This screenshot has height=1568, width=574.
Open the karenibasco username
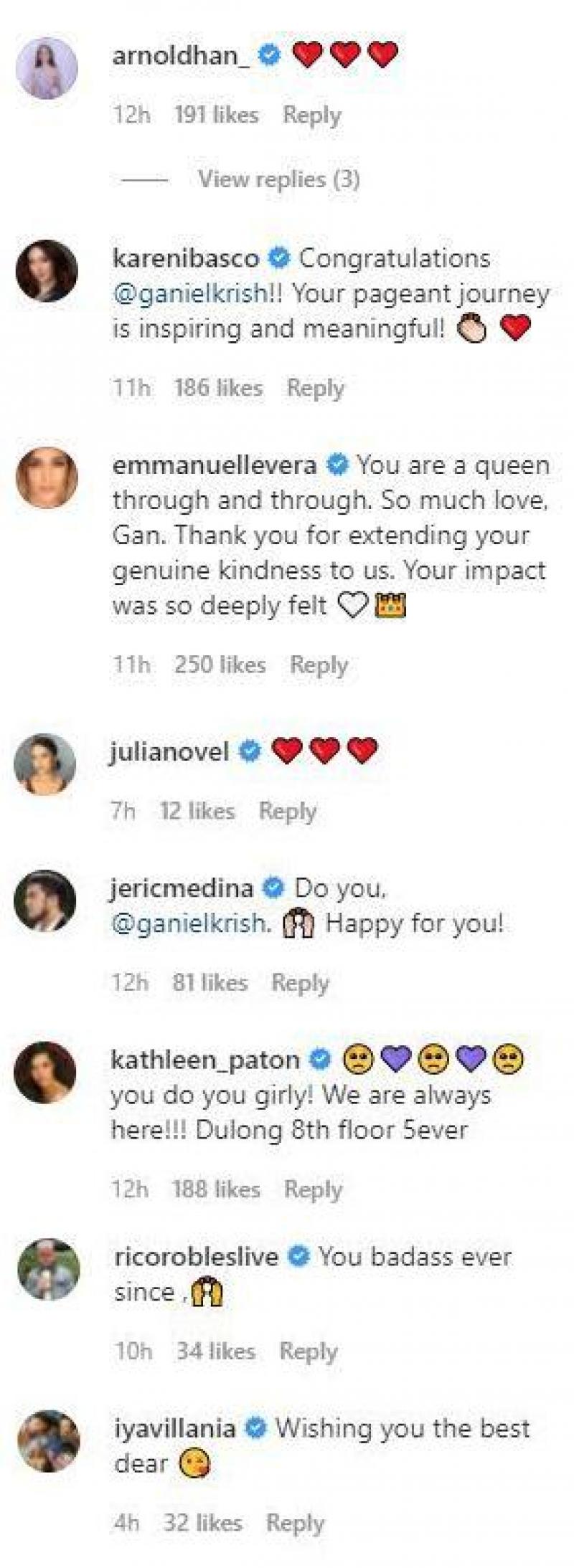pyautogui.click(x=185, y=258)
